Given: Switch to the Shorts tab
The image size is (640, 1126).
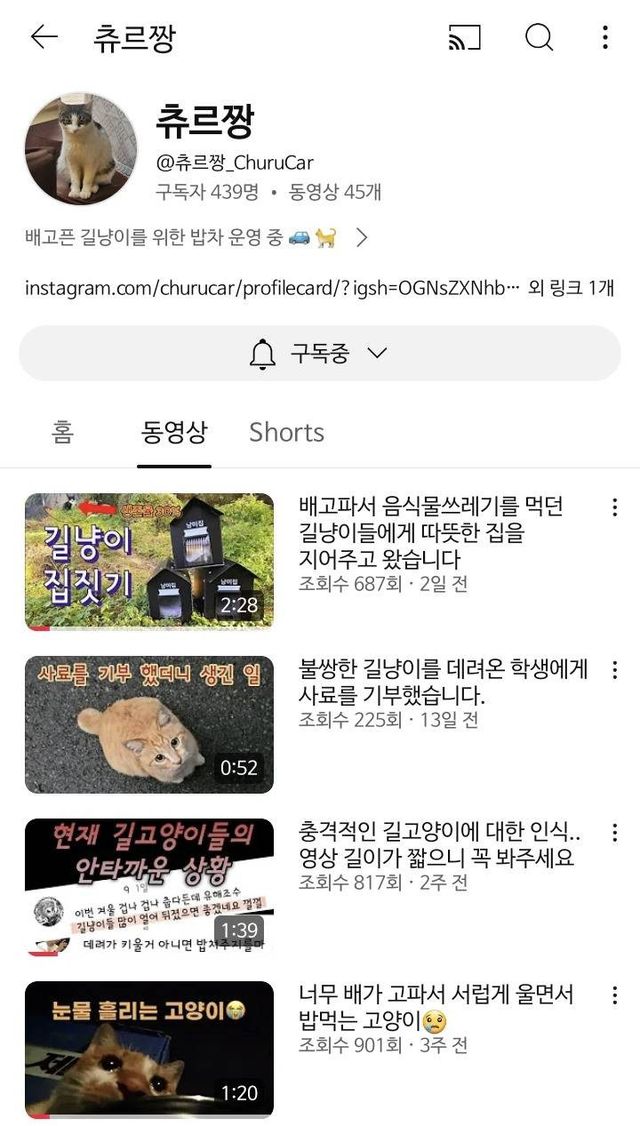Looking at the screenshot, I should [x=286, y=432].
